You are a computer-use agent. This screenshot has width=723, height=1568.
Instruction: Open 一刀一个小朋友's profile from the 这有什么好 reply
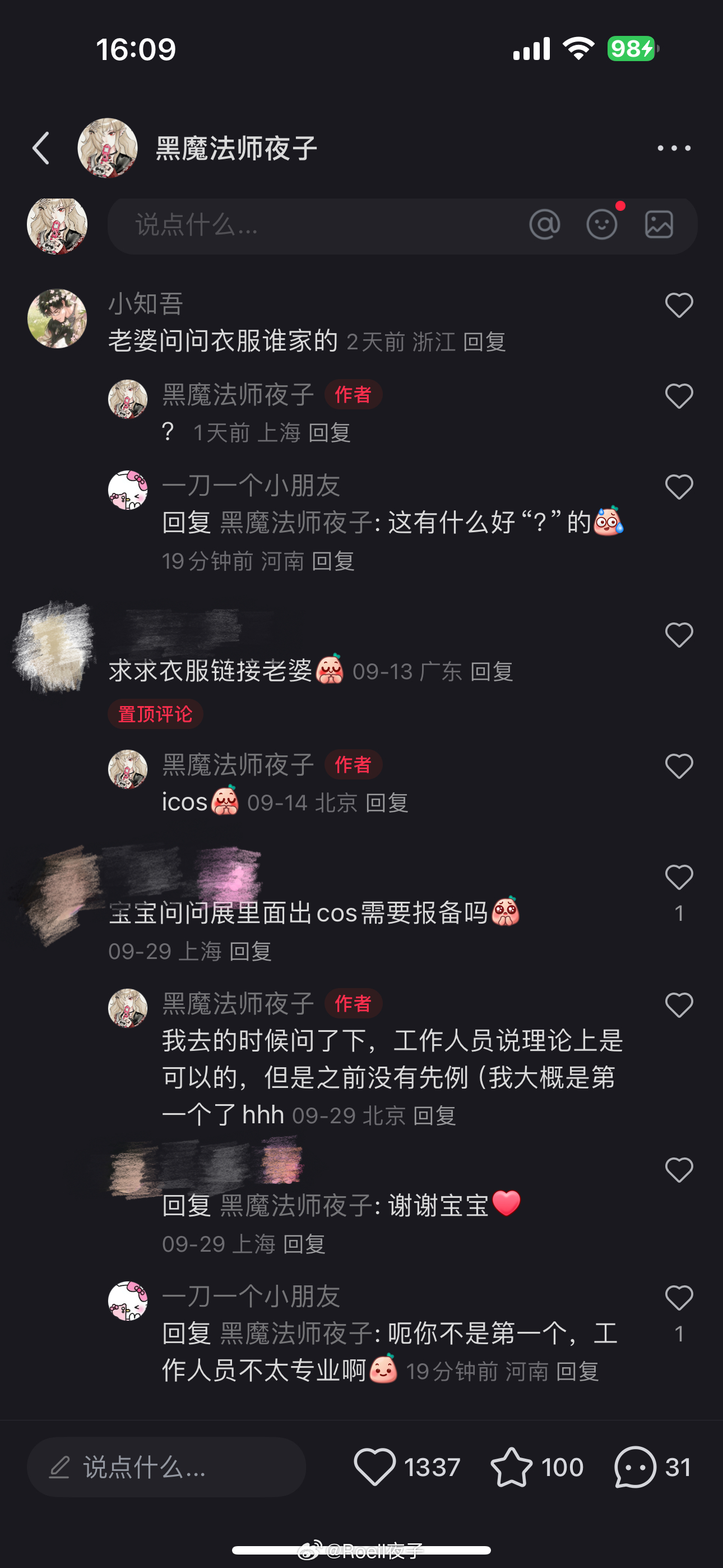[128, 490]
